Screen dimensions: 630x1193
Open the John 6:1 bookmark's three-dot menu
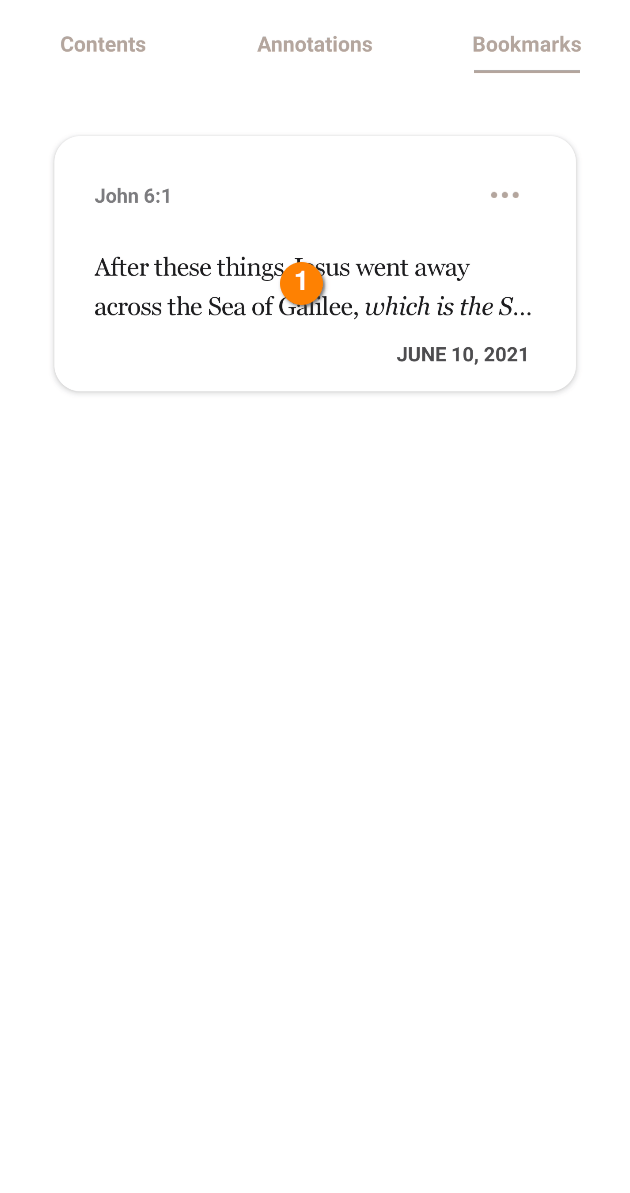(x=504, y=195)
